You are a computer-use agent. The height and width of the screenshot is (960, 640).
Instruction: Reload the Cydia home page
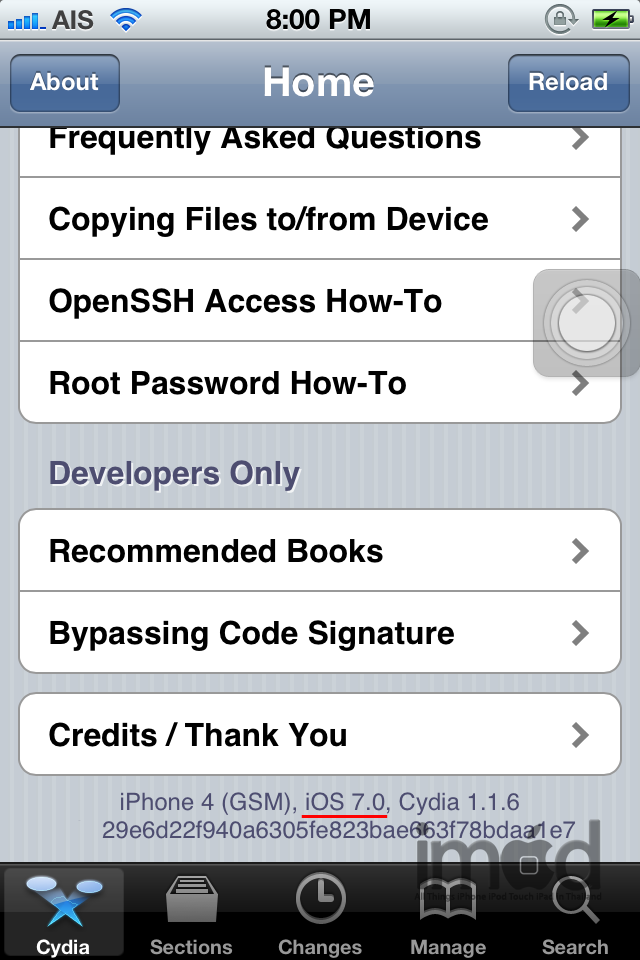pyautogui.click(x=568, y=82)
